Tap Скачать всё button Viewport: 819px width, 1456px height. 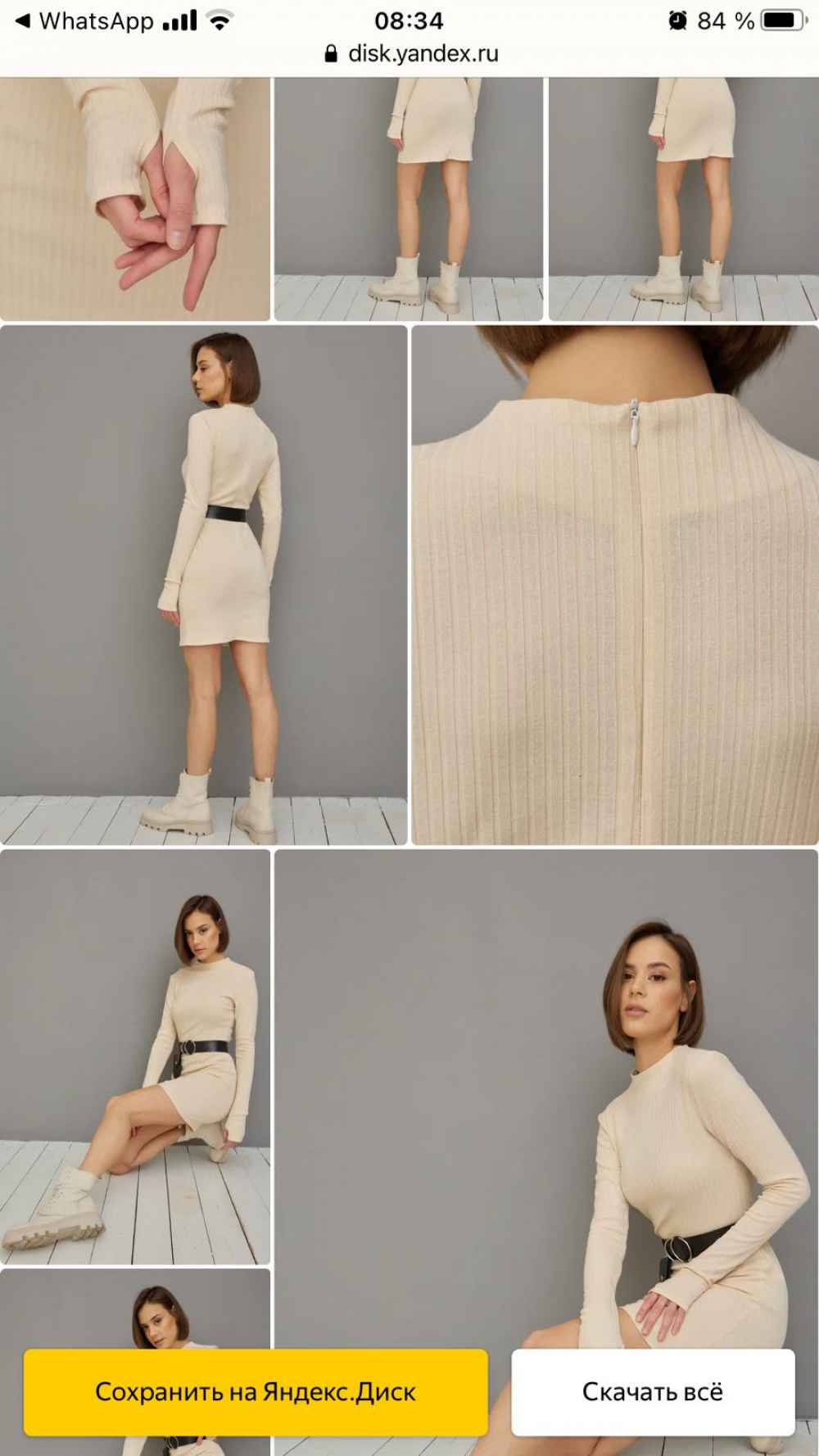coord(653,1391)
